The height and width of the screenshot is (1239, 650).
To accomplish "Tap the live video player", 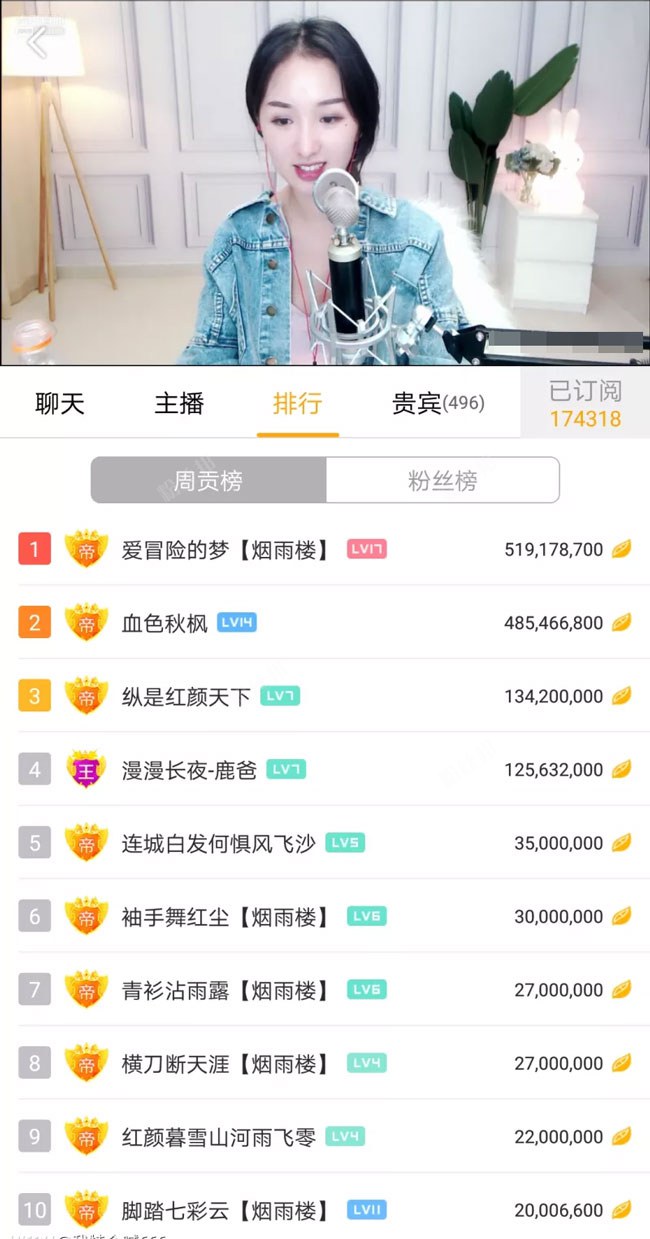I will (325, 183).
